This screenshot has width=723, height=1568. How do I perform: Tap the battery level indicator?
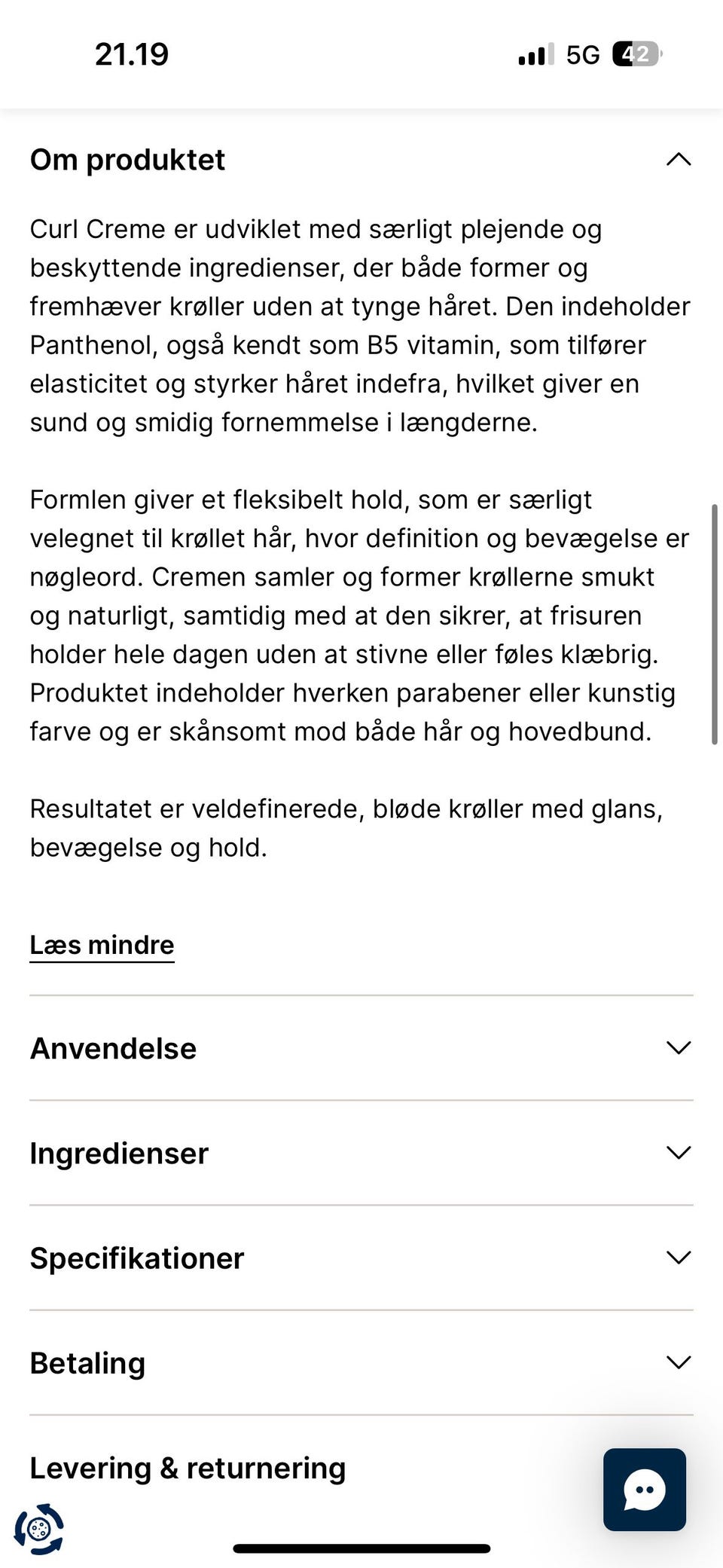click(x=635, y=53)
